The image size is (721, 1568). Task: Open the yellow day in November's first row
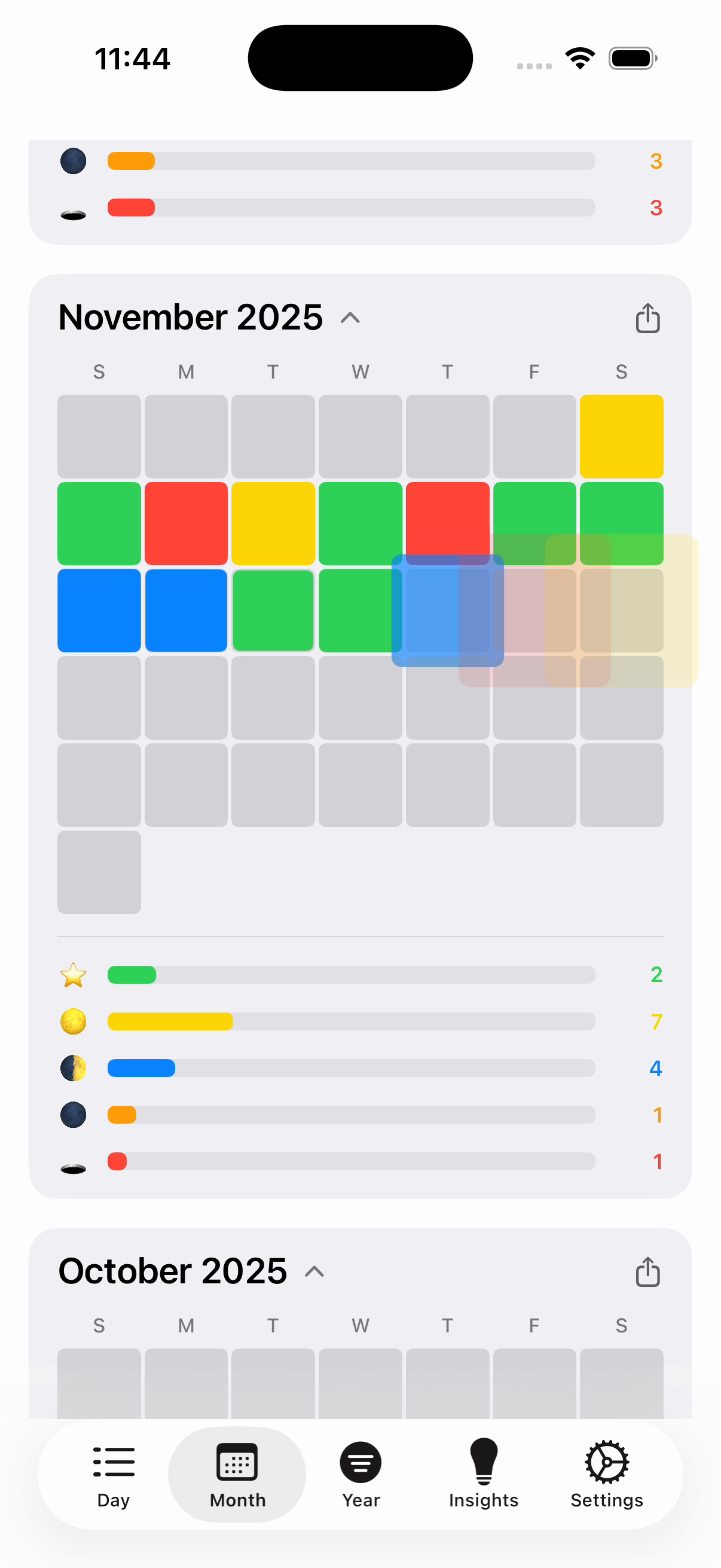point(621,436)
